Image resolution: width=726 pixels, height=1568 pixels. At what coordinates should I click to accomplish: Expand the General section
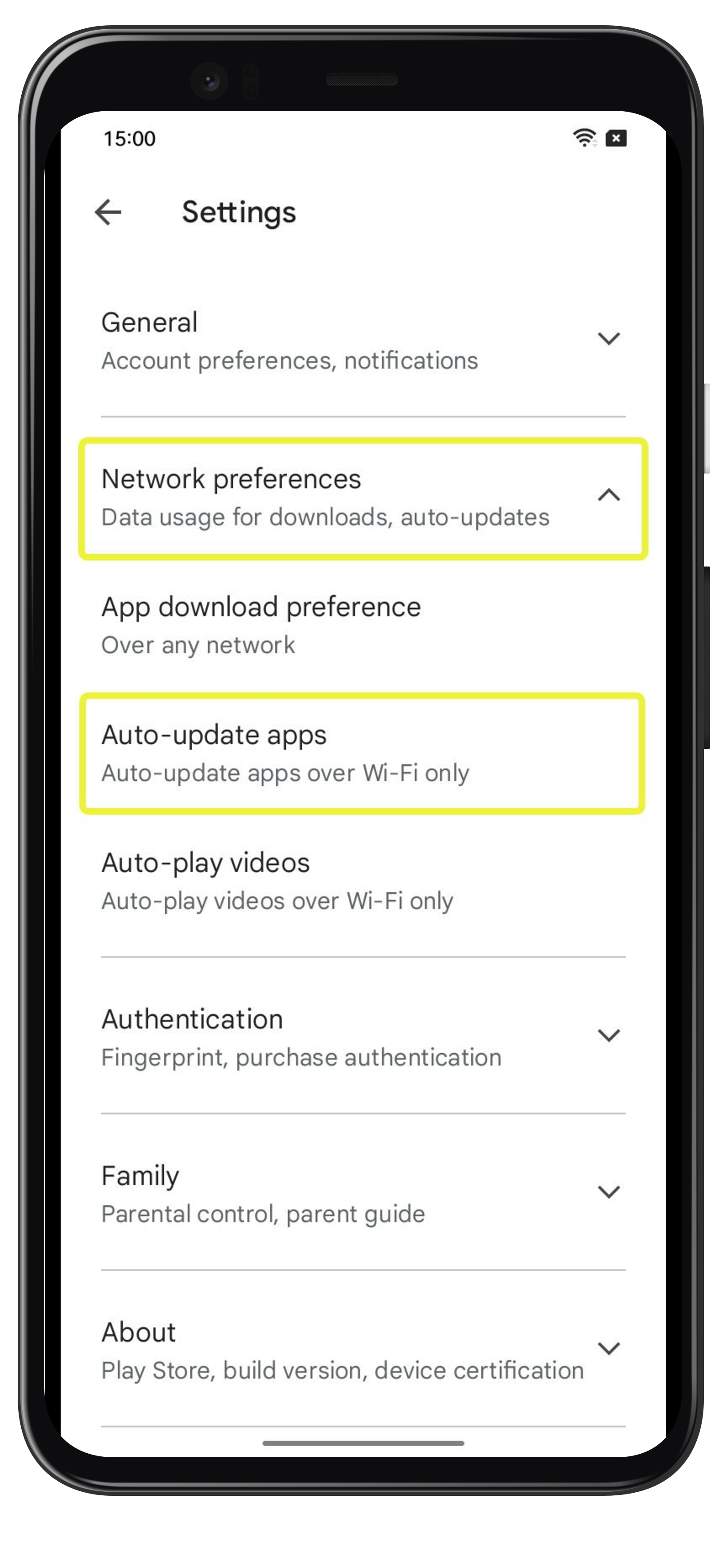[363, 340]
